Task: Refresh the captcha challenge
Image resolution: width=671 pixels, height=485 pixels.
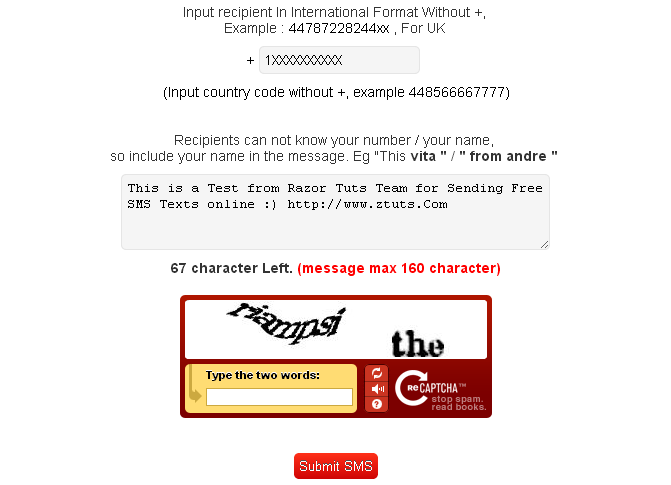Action: tap(377, 373)
